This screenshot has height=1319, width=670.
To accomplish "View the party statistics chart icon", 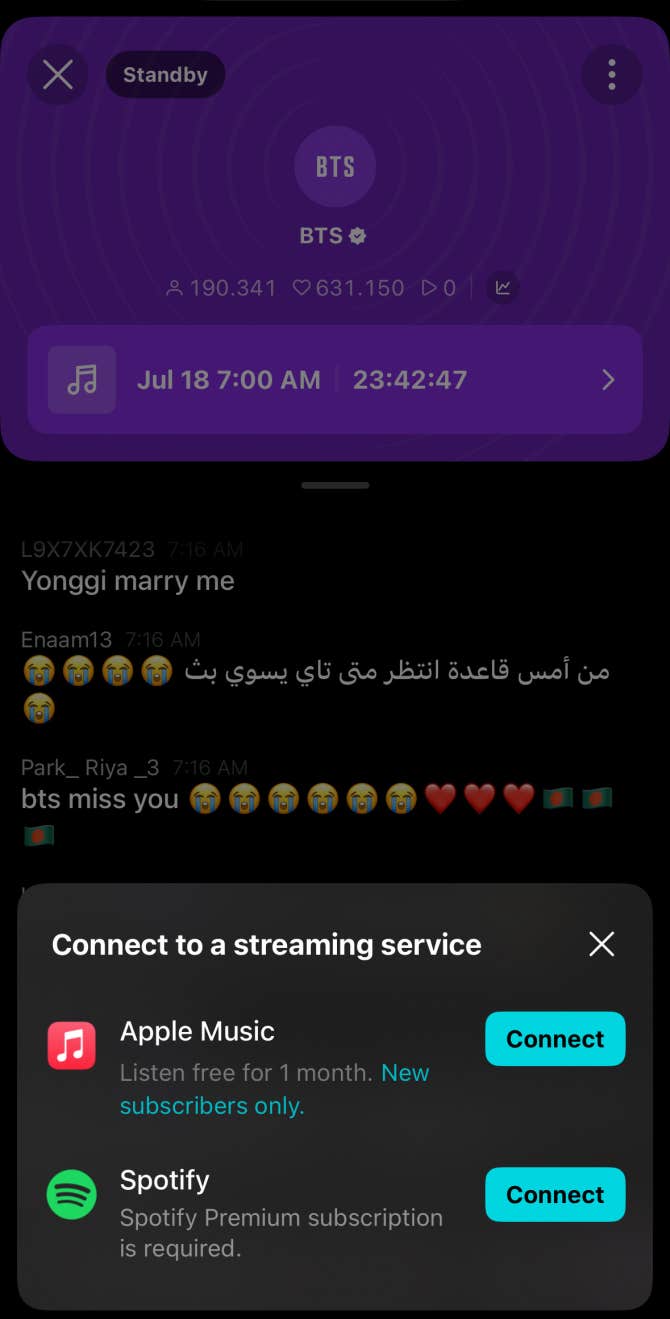I will coord(503,288).
